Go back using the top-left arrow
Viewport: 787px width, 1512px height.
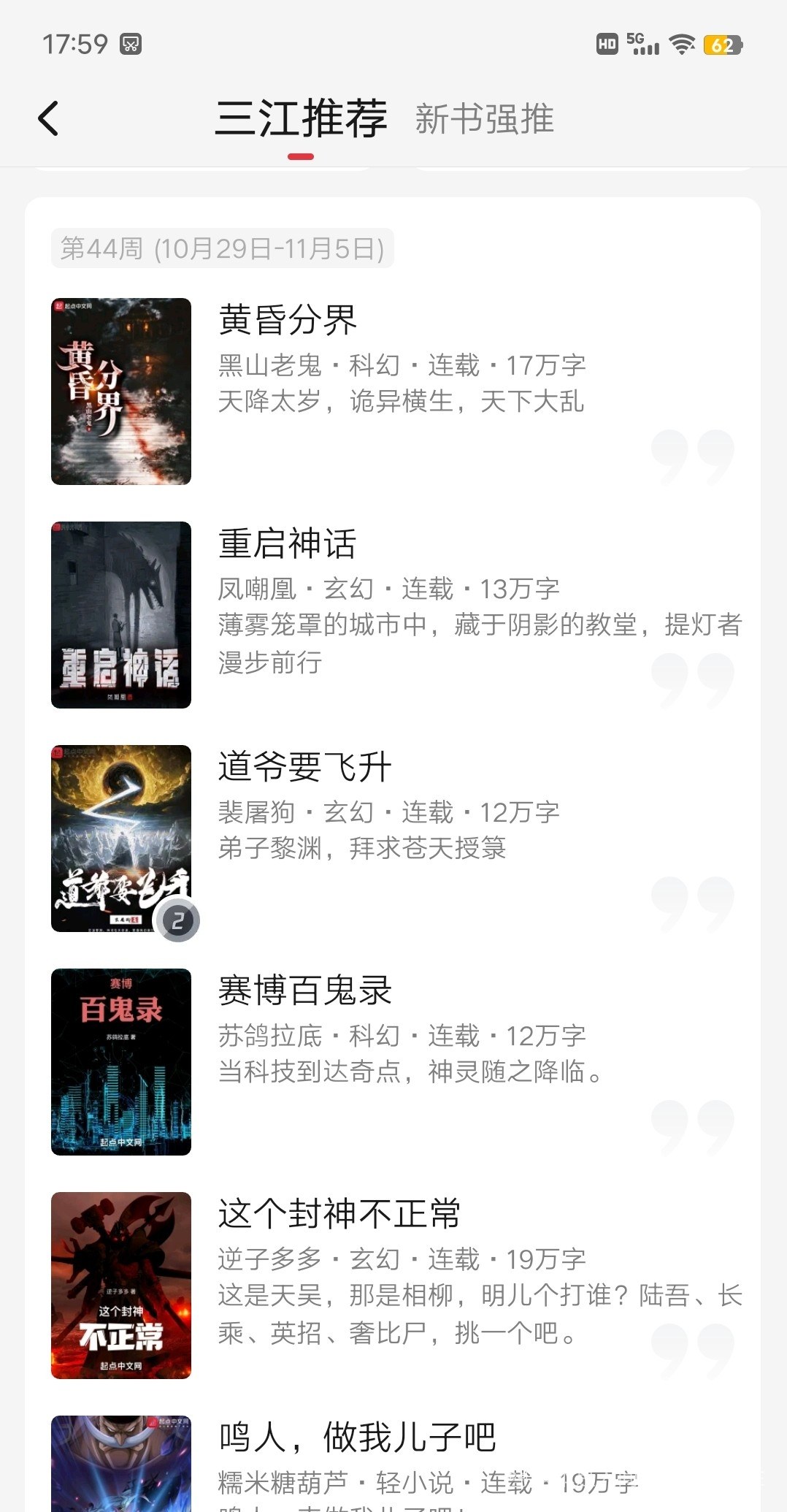48,118
